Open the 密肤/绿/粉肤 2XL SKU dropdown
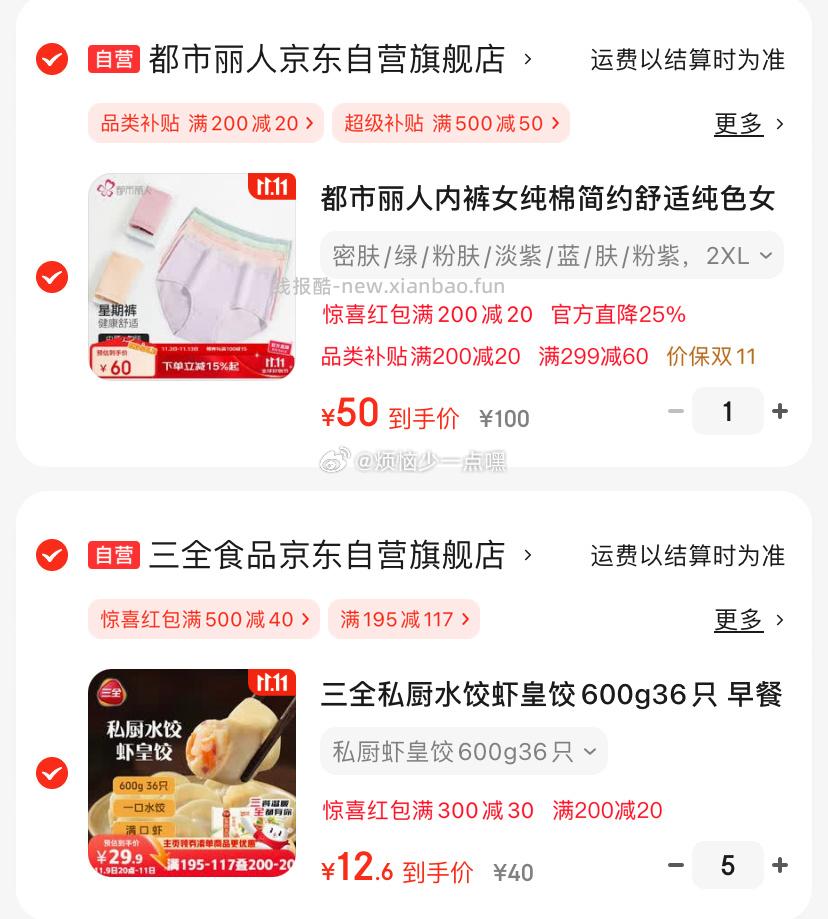This screenshot has width=828, height=919. (x=552, y=255)
